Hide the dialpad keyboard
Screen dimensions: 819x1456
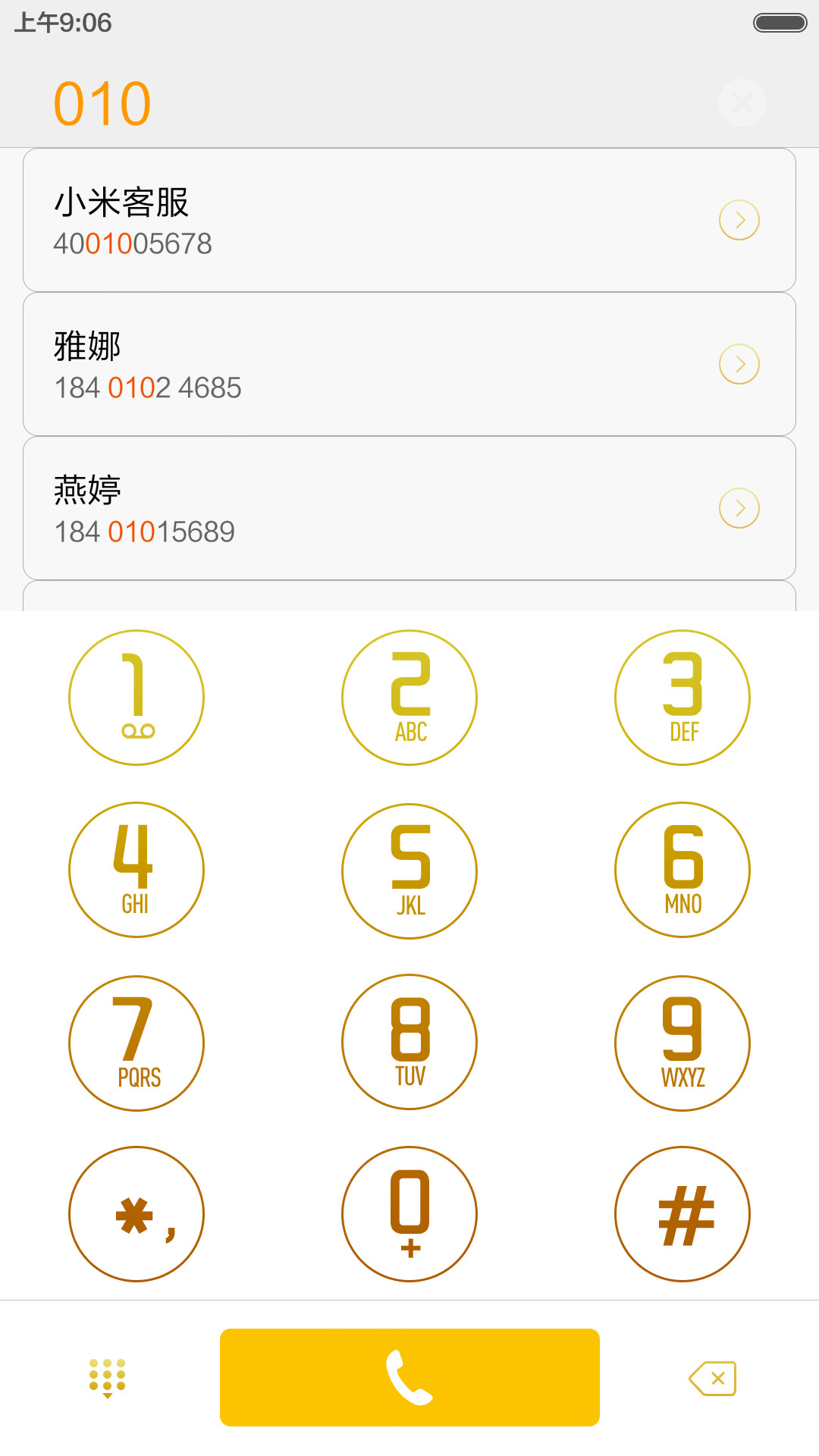(108, 1378)
